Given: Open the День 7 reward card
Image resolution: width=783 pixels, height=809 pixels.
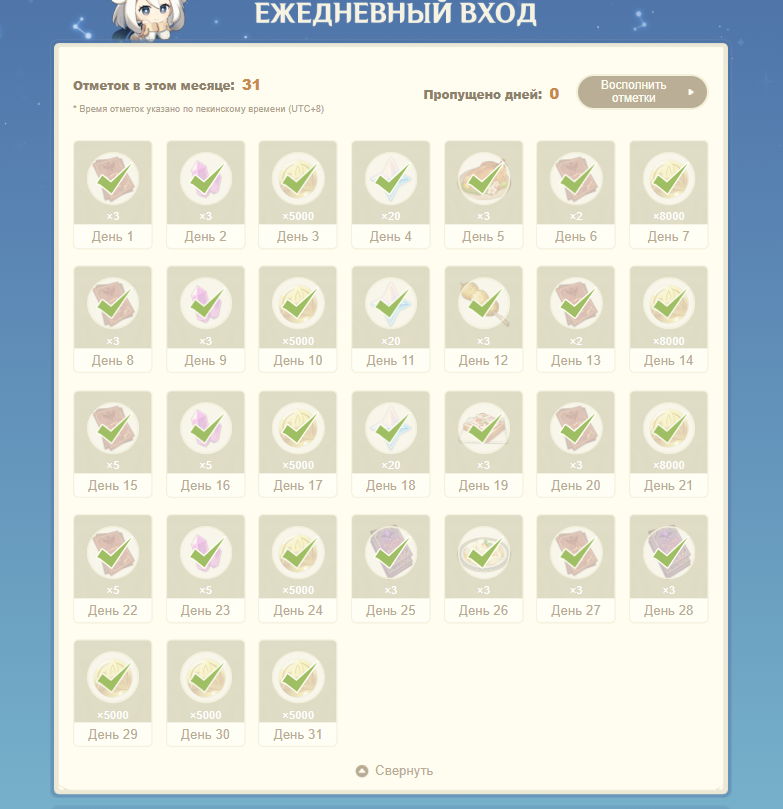Looking at the screenshot, I should click(x=668, y=194).
